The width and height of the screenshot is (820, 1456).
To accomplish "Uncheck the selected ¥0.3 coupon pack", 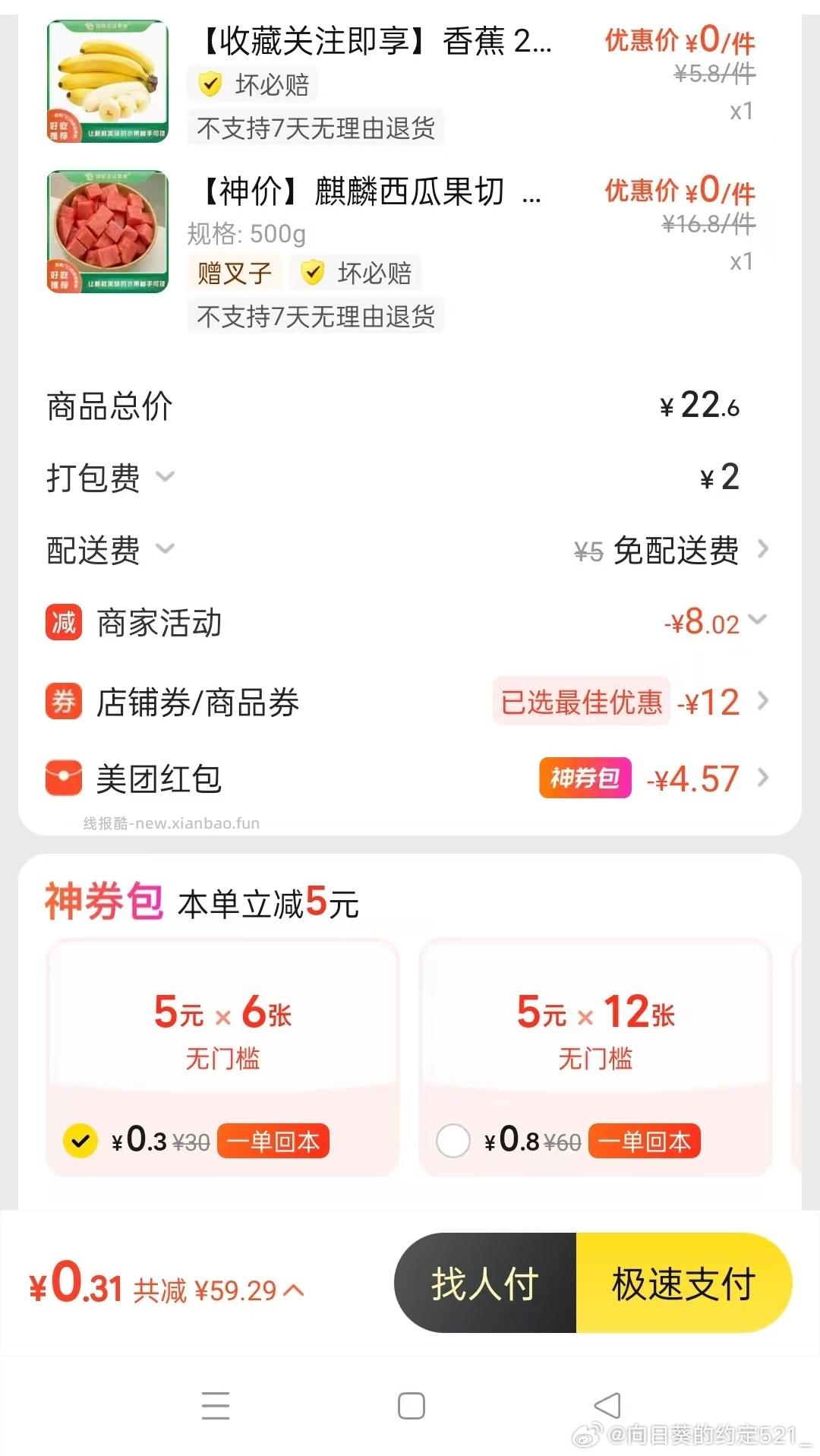I will point(79,1139).
